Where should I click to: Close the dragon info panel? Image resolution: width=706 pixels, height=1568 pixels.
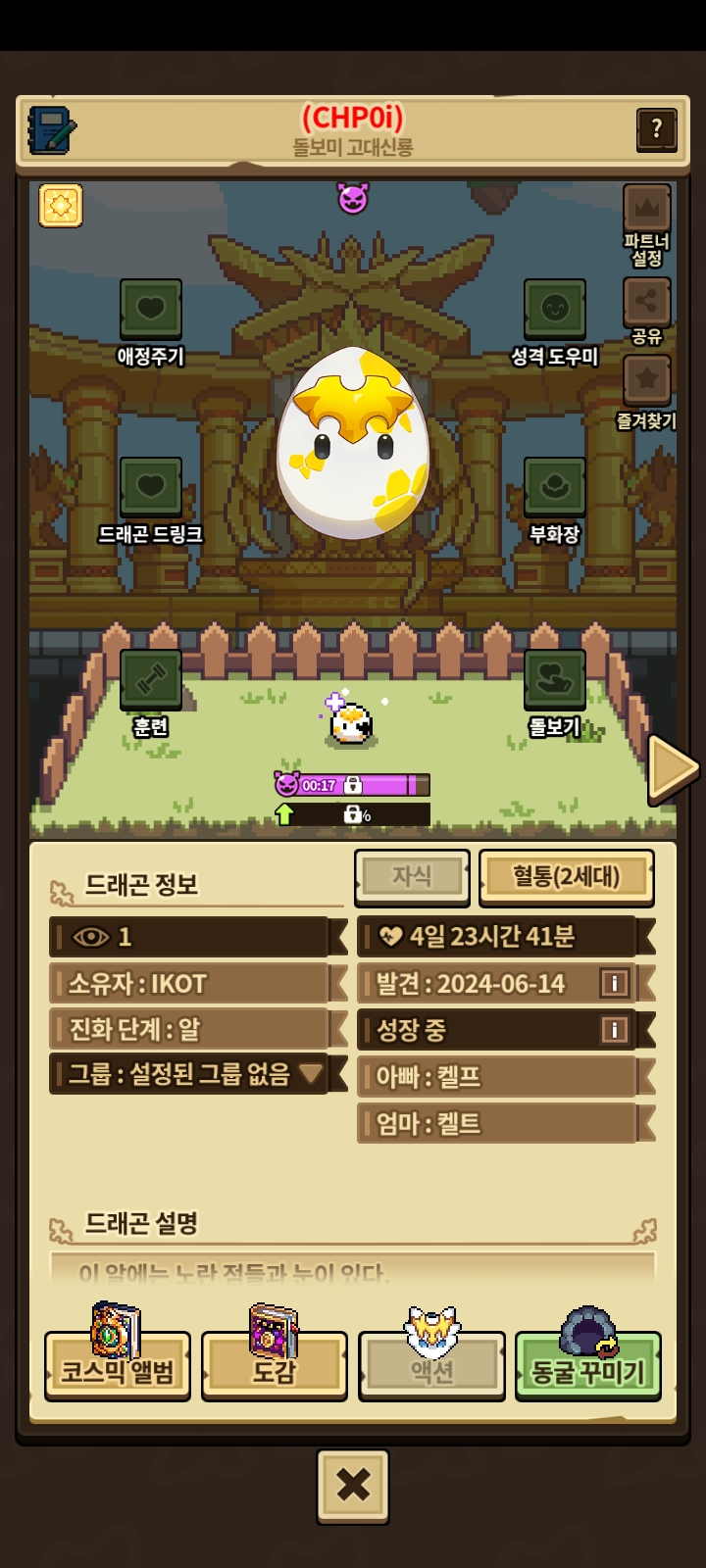pos(352,1486)
